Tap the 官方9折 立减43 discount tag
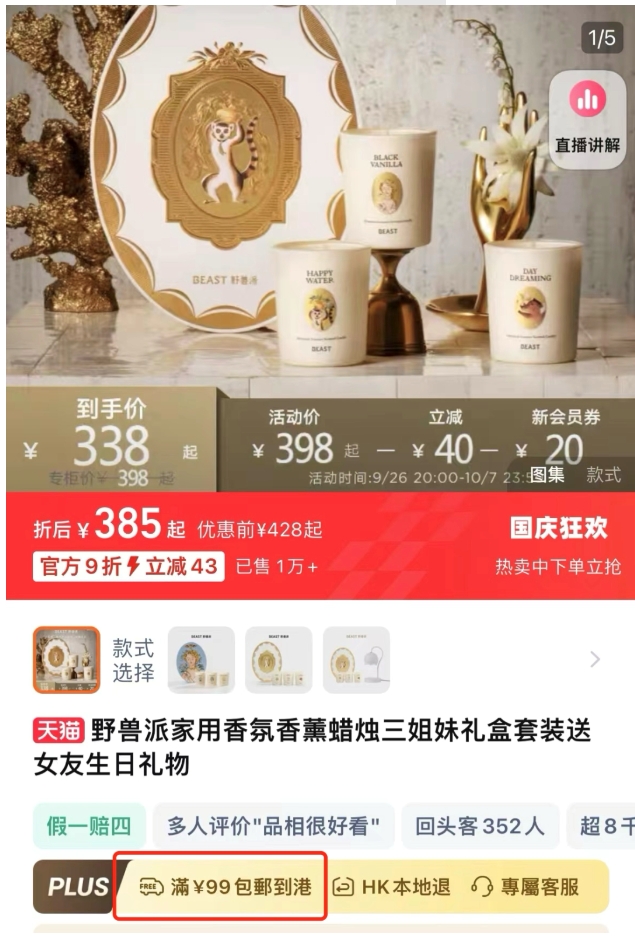The width and height of the screenshot is (635, 936). (128, 567)
